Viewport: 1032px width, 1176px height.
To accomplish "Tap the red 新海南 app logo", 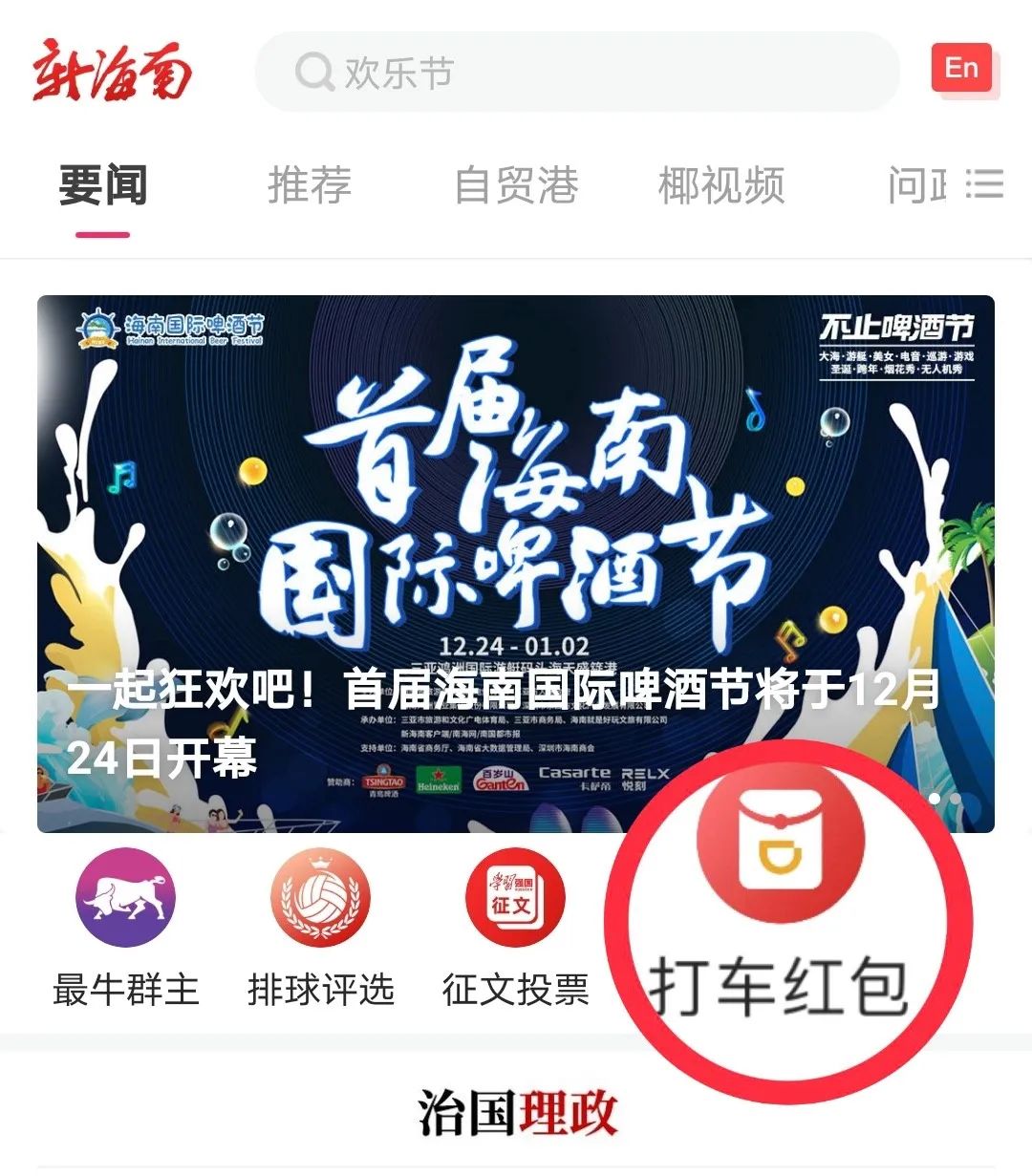I will click(x=115, y=72).
